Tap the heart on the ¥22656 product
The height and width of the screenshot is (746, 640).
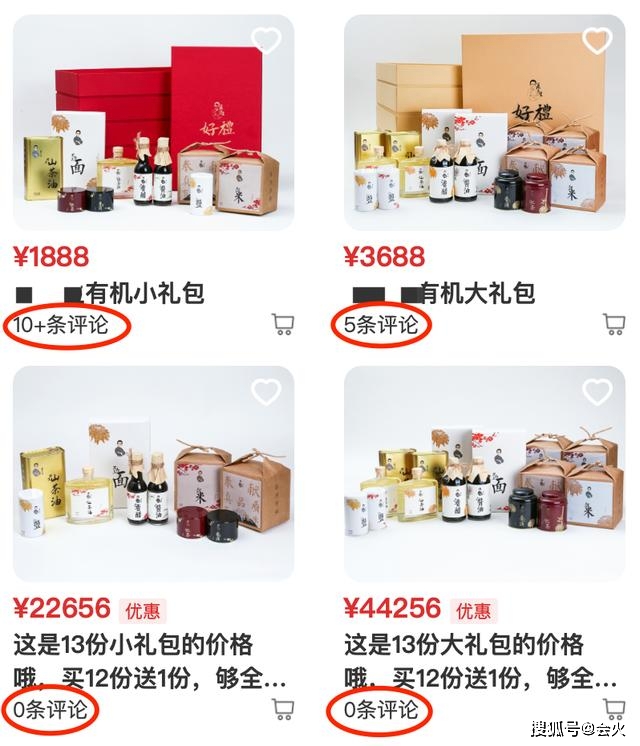pyautogui.click(x=266, y=392)
